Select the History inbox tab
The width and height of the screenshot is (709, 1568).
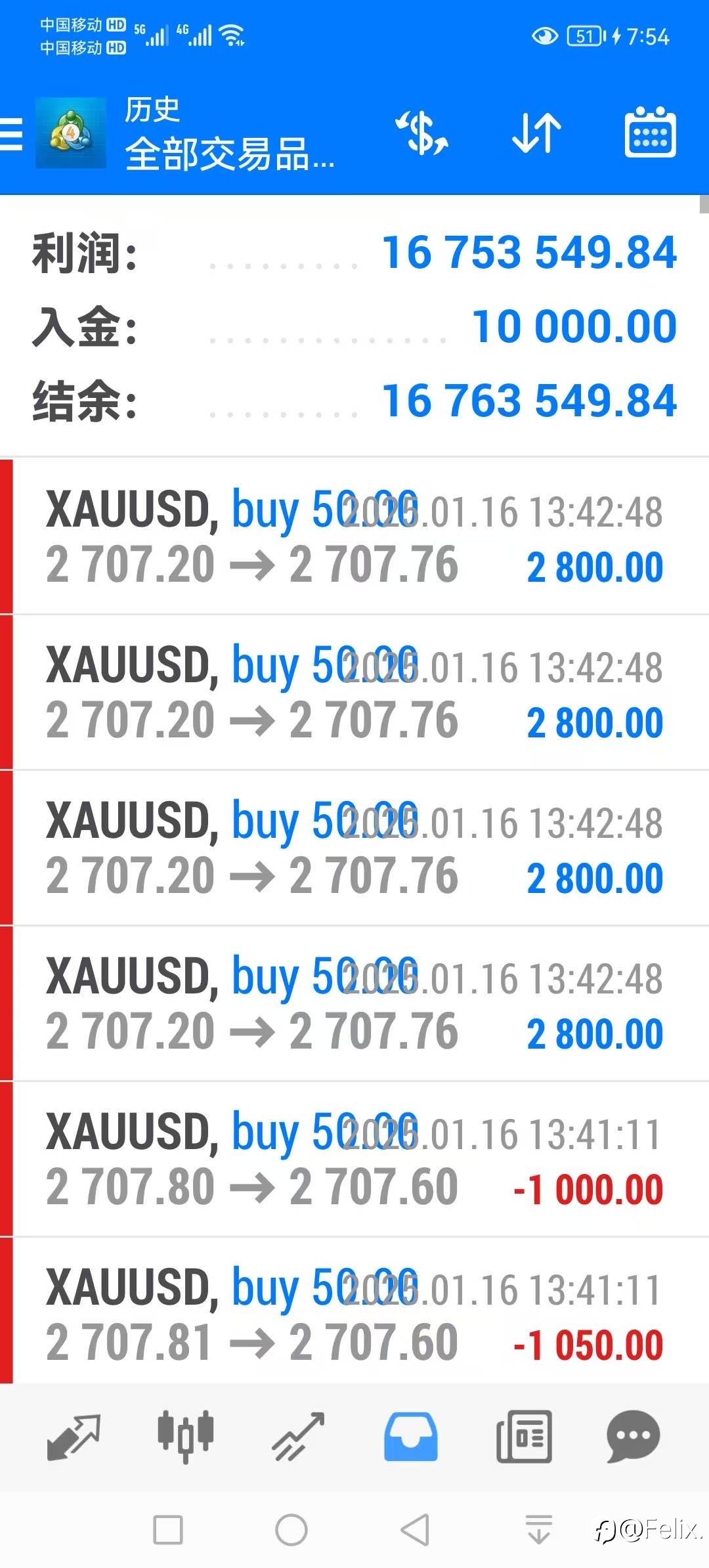(411, 1437)
